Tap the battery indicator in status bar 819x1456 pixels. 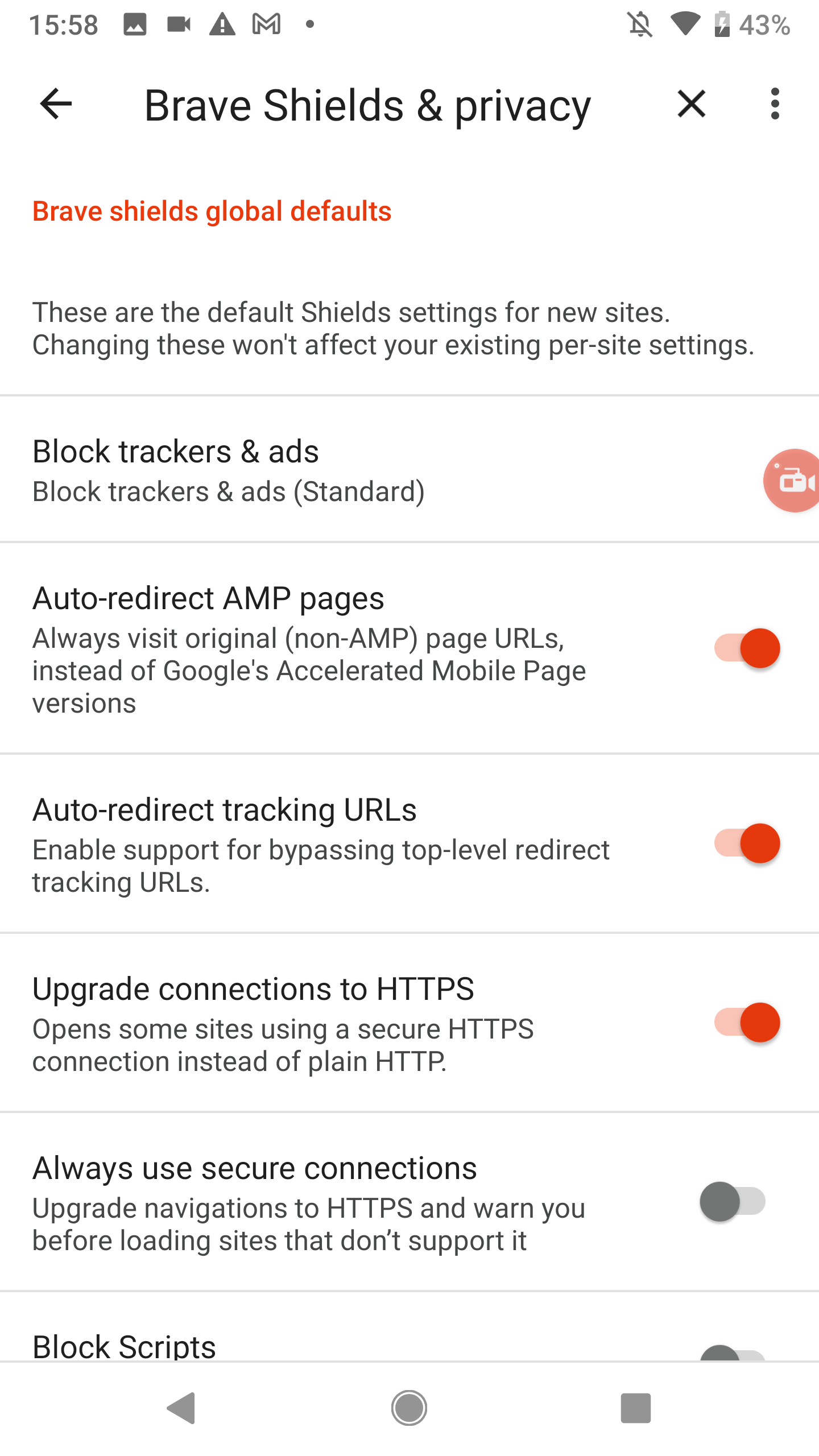coord(723,24)
